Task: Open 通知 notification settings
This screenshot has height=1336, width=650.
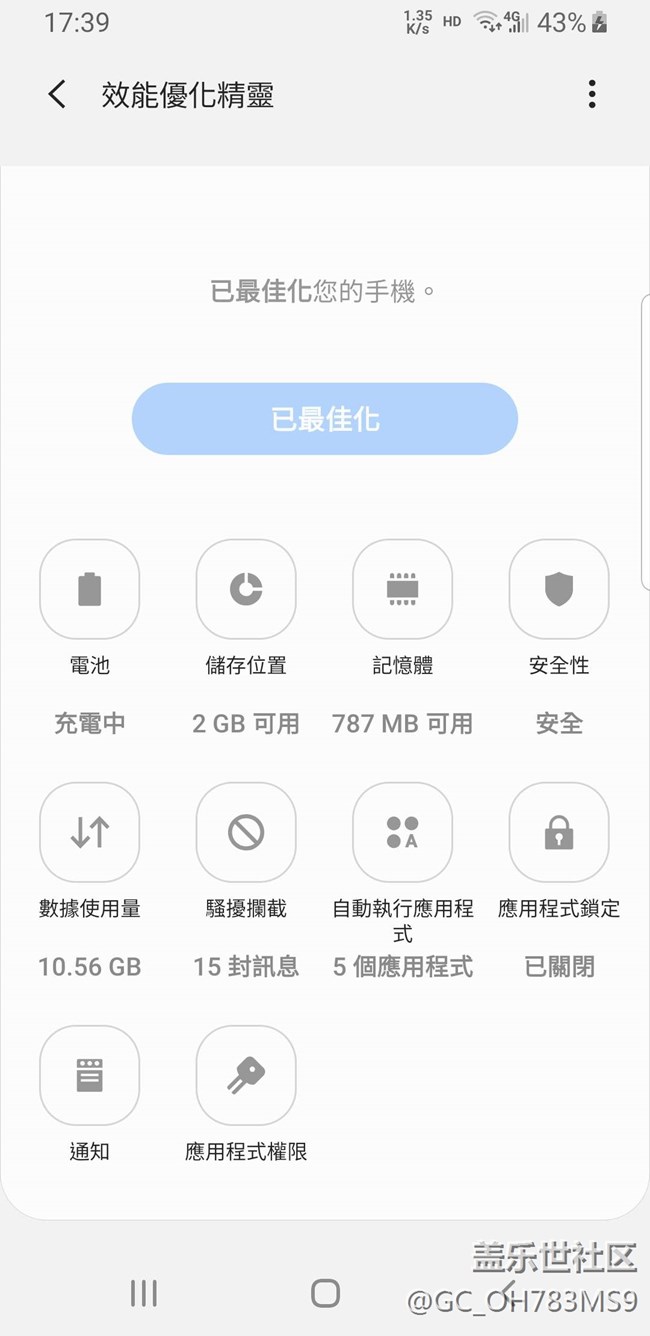Action: (x=89, y=1075)
